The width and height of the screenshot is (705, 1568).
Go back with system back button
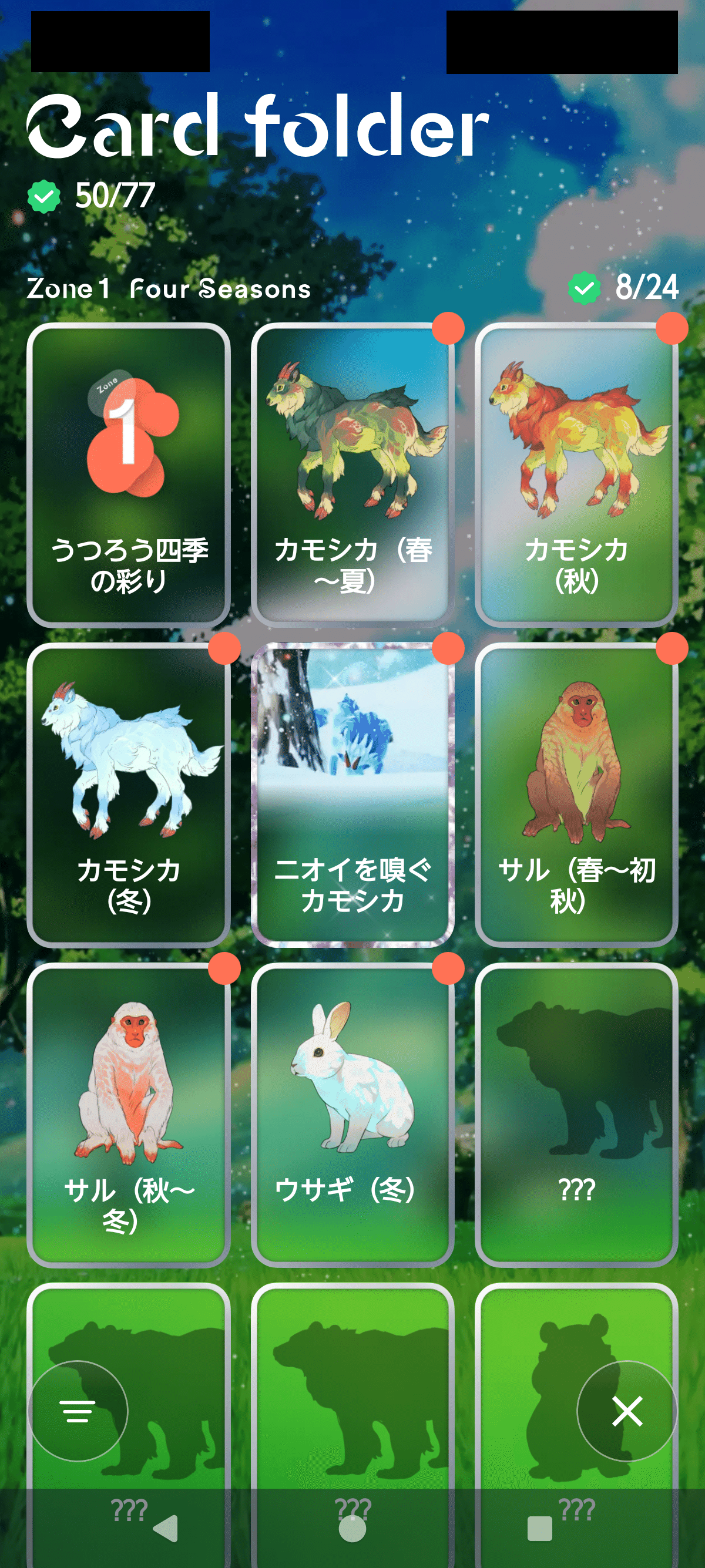(x=166, y=1529)
